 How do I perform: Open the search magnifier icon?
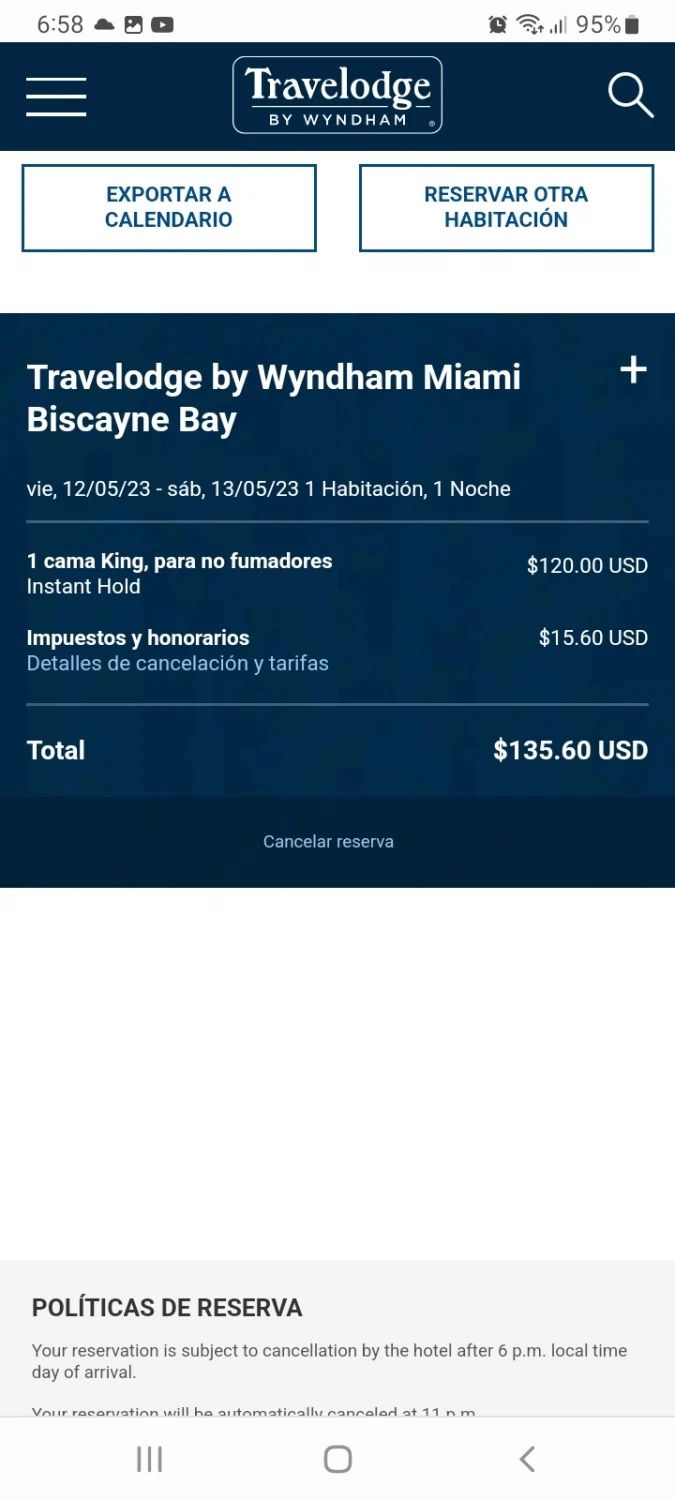[630, 96]
